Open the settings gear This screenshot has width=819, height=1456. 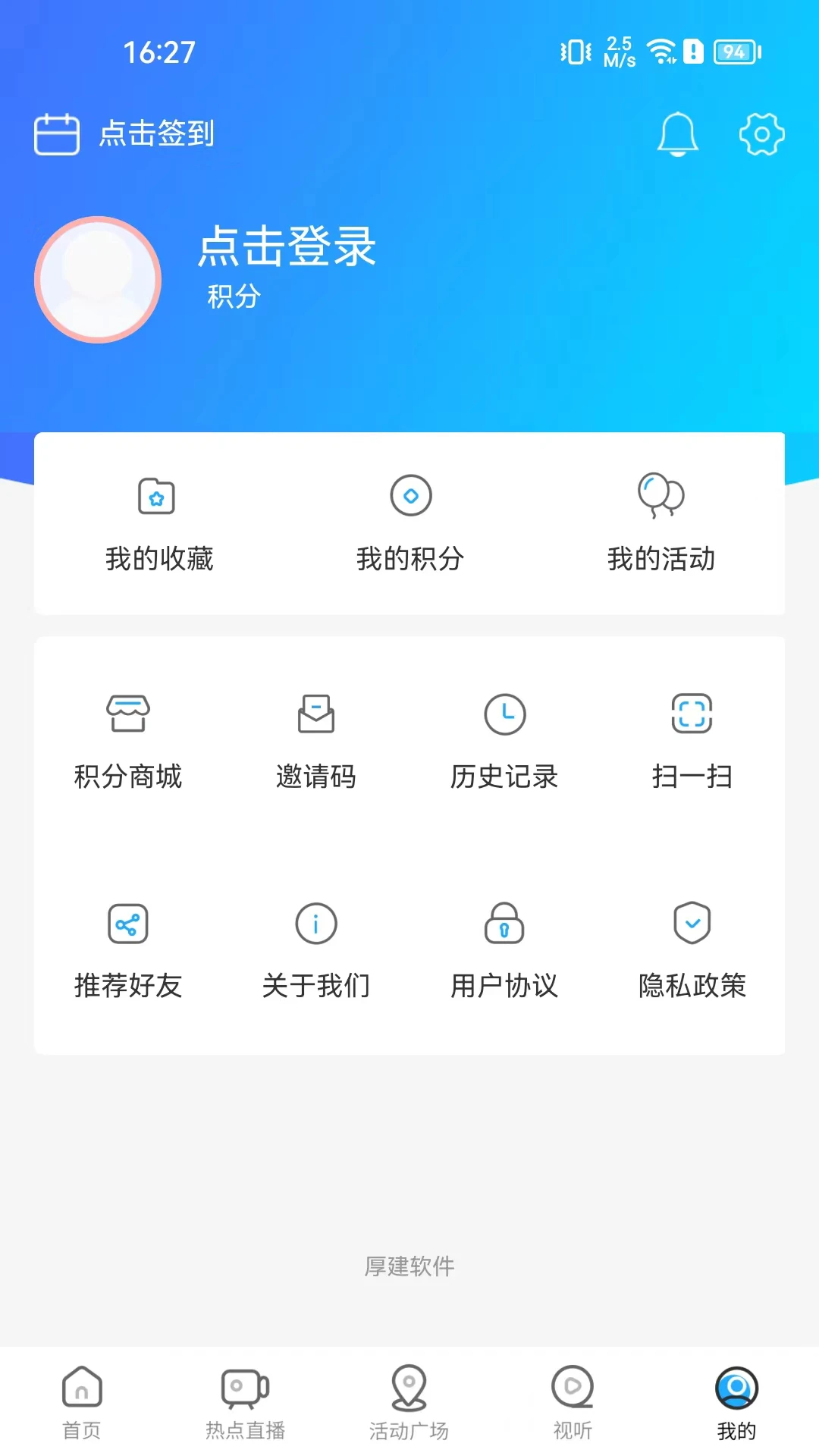761,134
